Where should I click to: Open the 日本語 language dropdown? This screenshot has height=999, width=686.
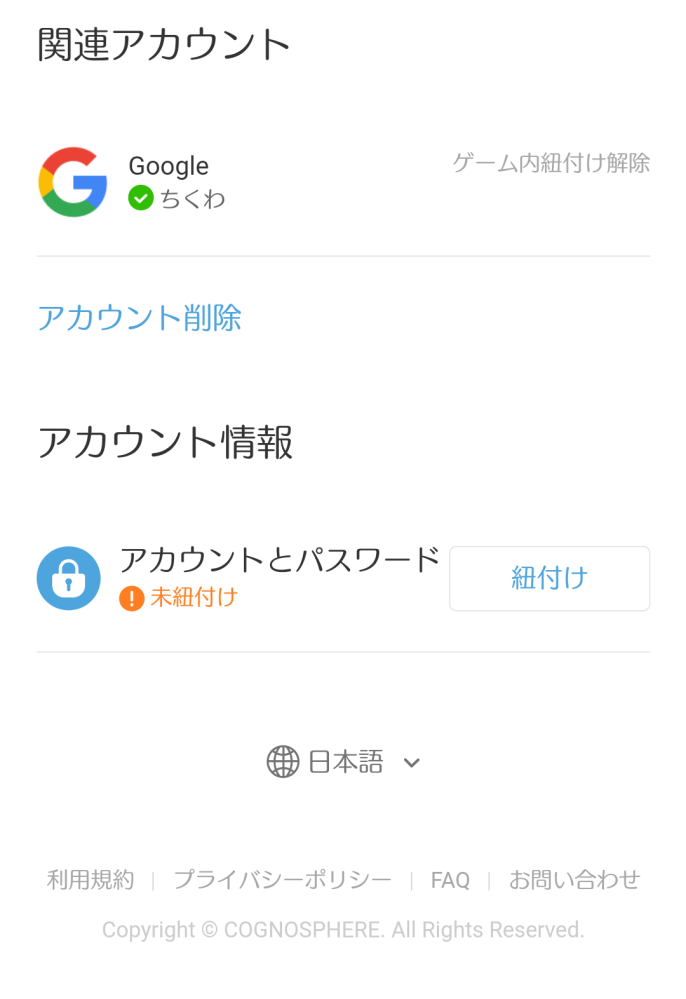pyautogui.click(x=344, y=762)
